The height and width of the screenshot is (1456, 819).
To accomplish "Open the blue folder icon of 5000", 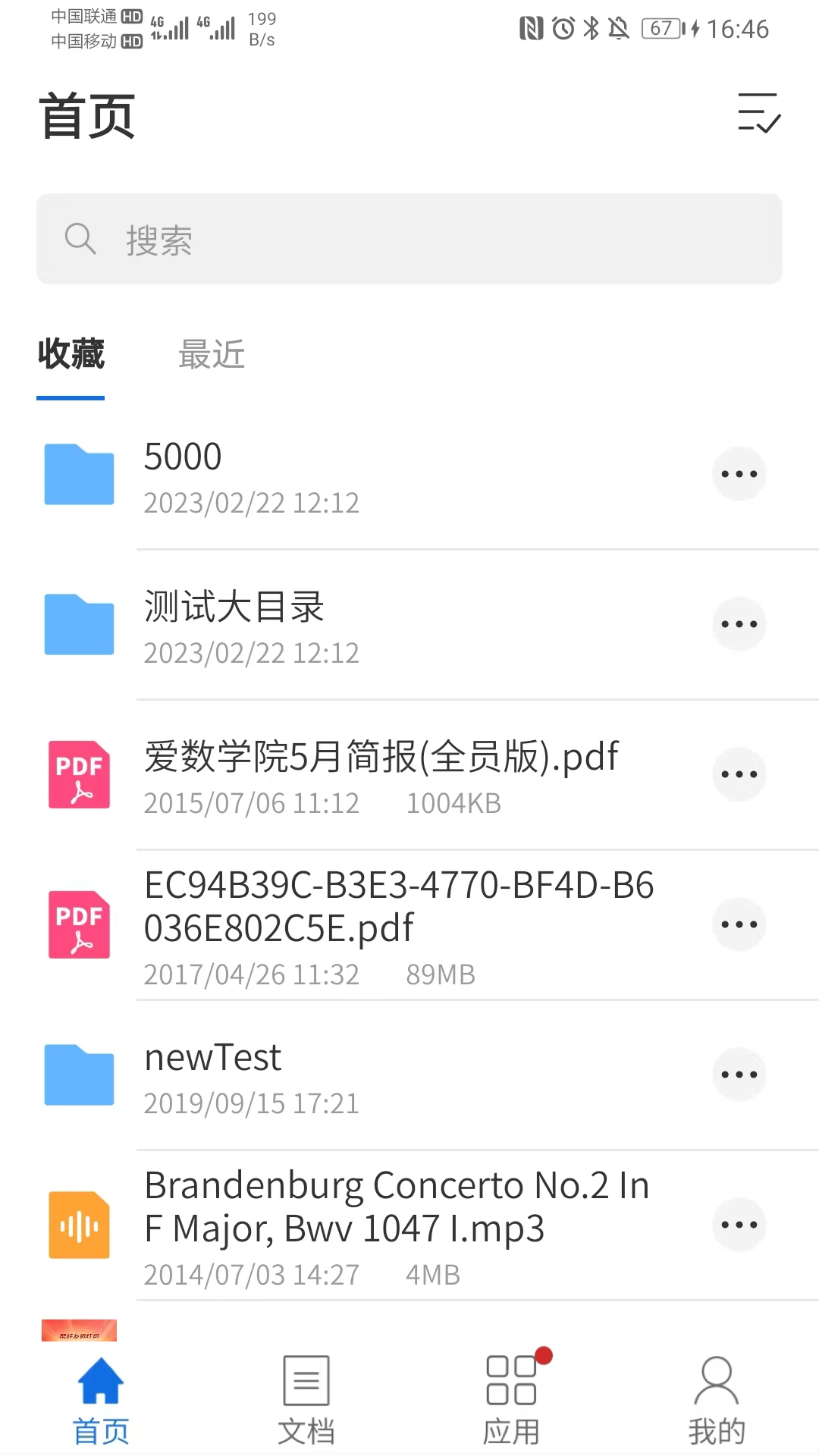I will click(79, 473).
